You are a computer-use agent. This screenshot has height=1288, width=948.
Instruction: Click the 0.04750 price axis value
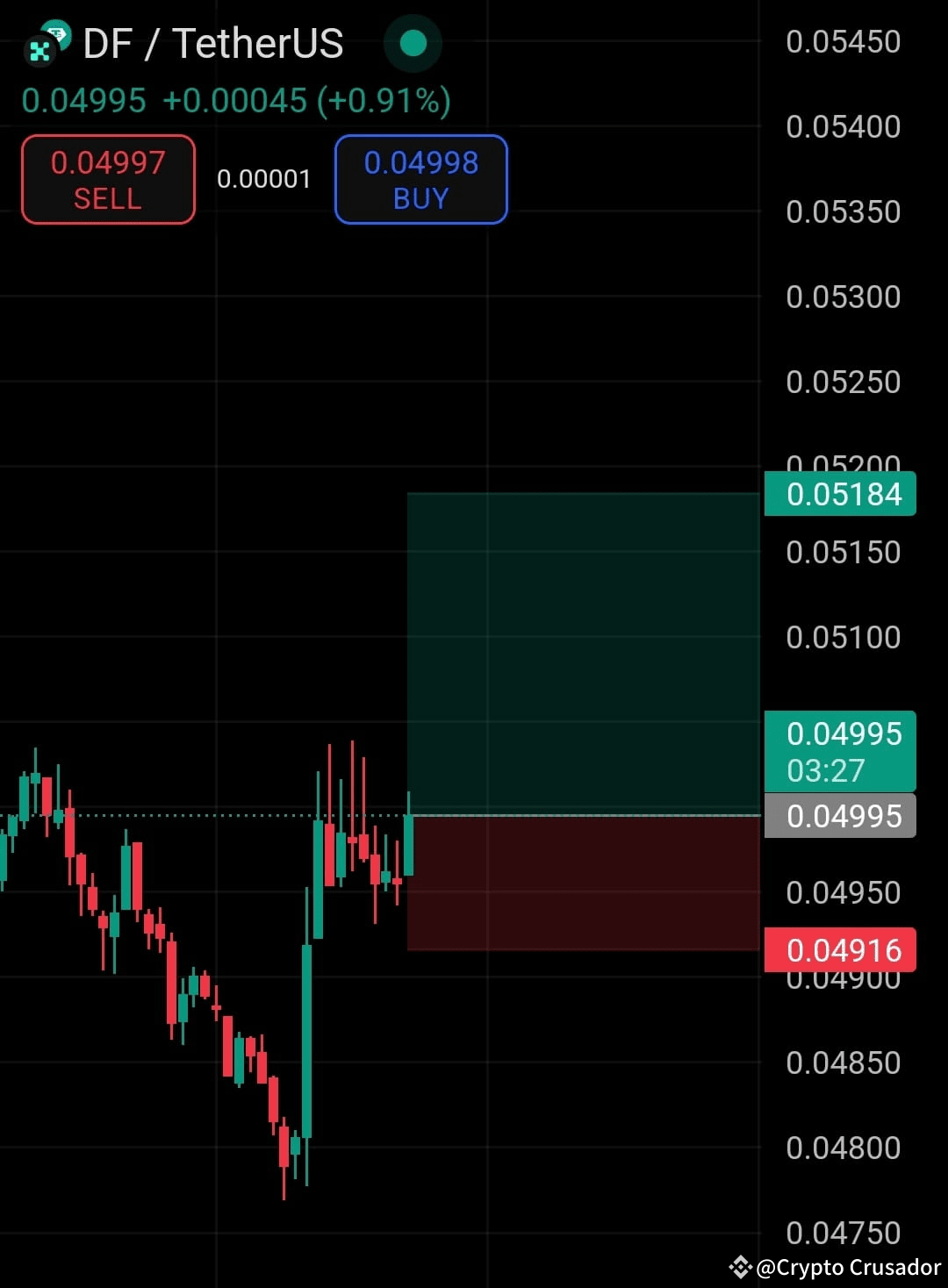(841, 1232)
